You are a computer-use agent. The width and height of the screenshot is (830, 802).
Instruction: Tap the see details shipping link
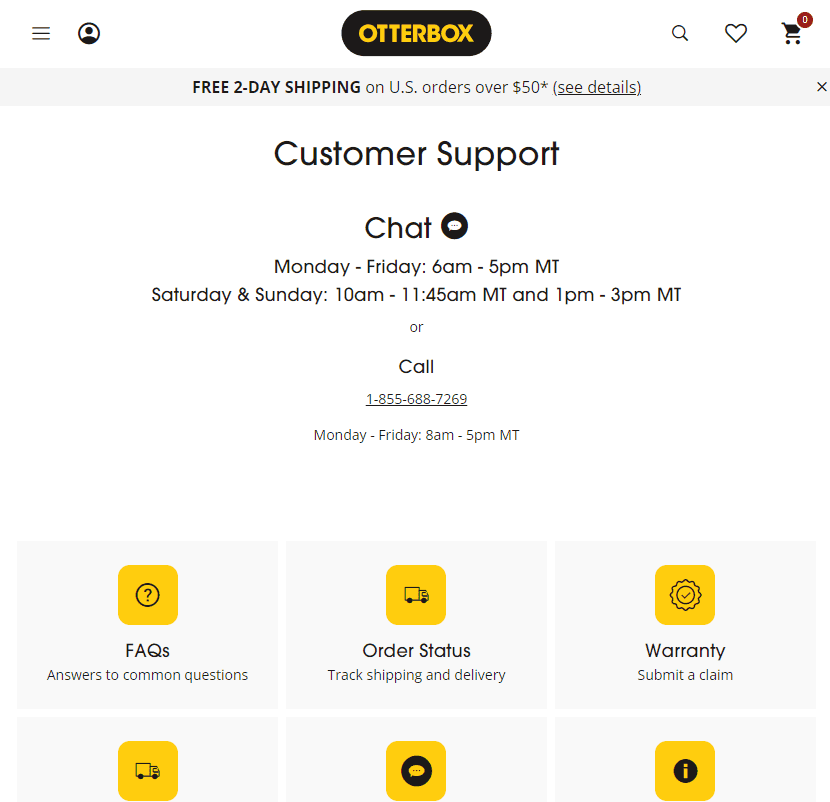point(597,87)
